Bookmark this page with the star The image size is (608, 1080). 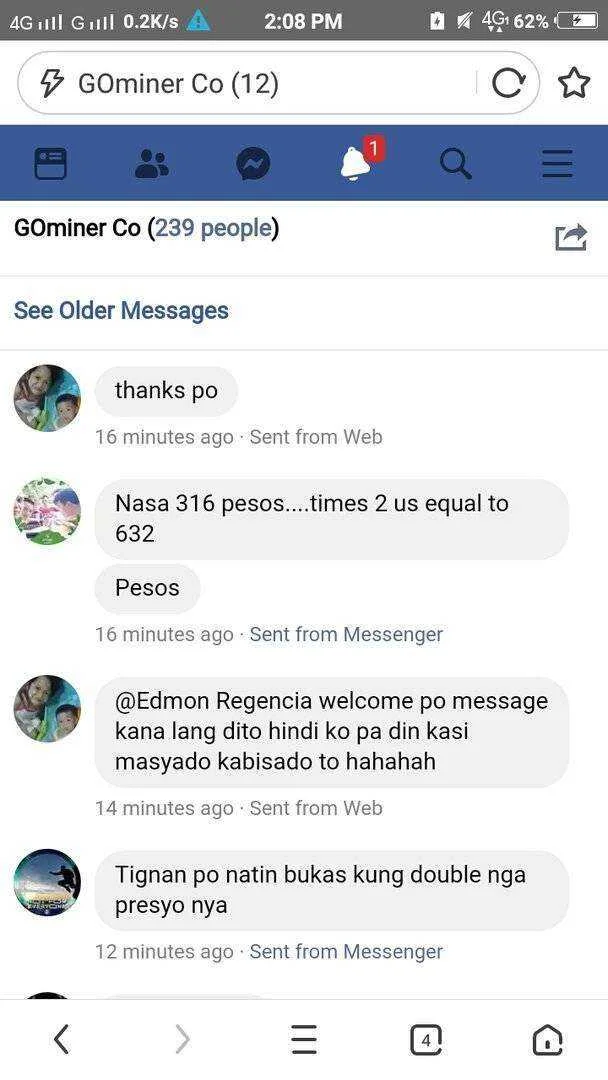click(x=574, y=83)
